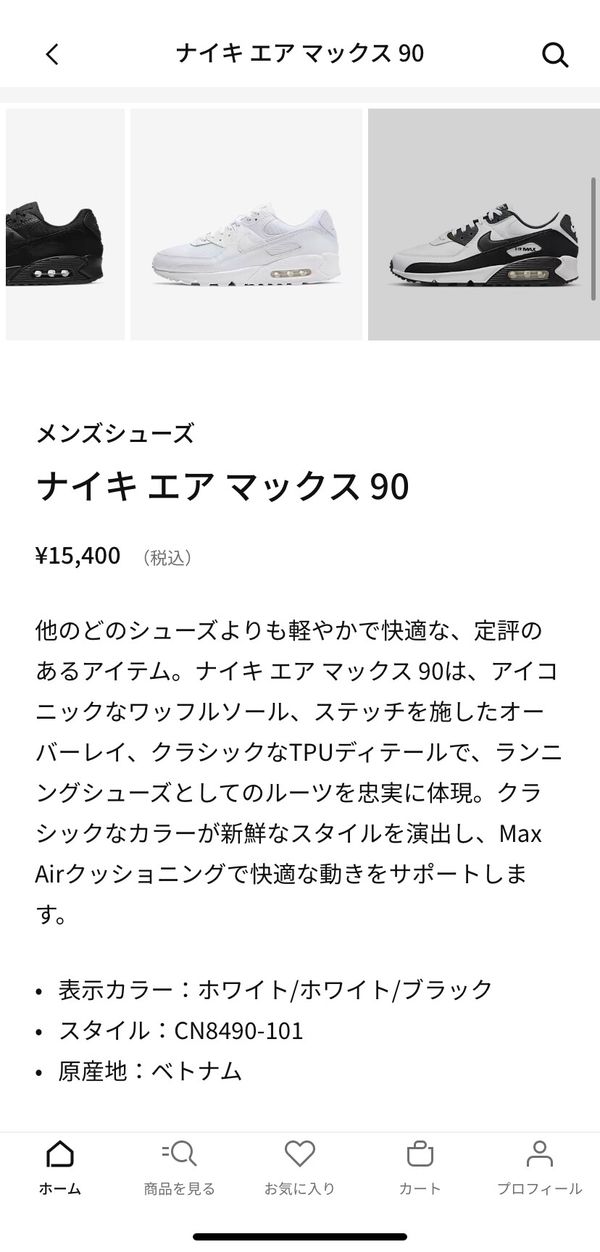
Task: Switch to the お気に入り tab
Action: 300,1168
